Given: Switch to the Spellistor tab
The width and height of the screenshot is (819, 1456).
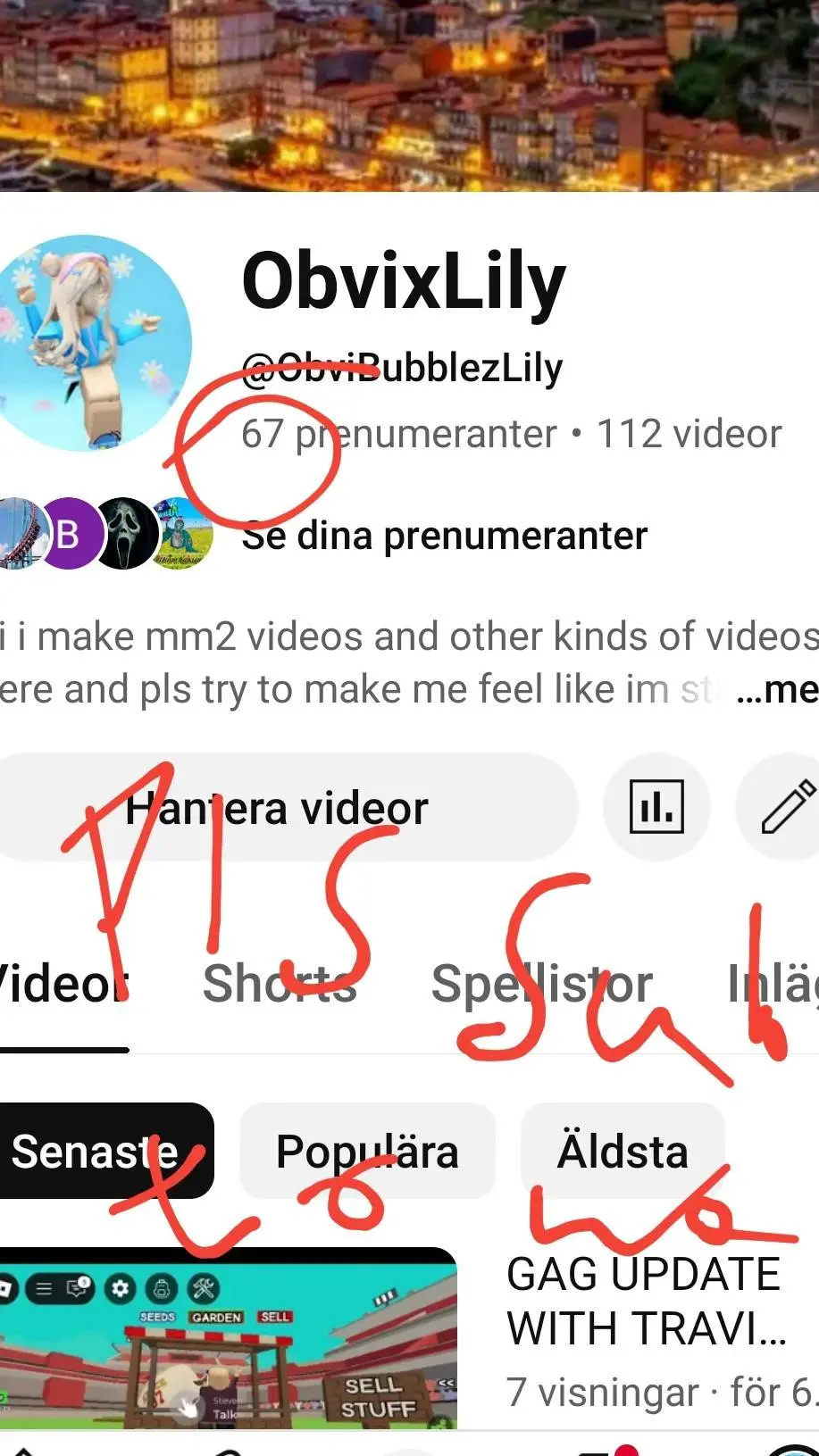Looking at the screenshot, I should coord(541,984).
